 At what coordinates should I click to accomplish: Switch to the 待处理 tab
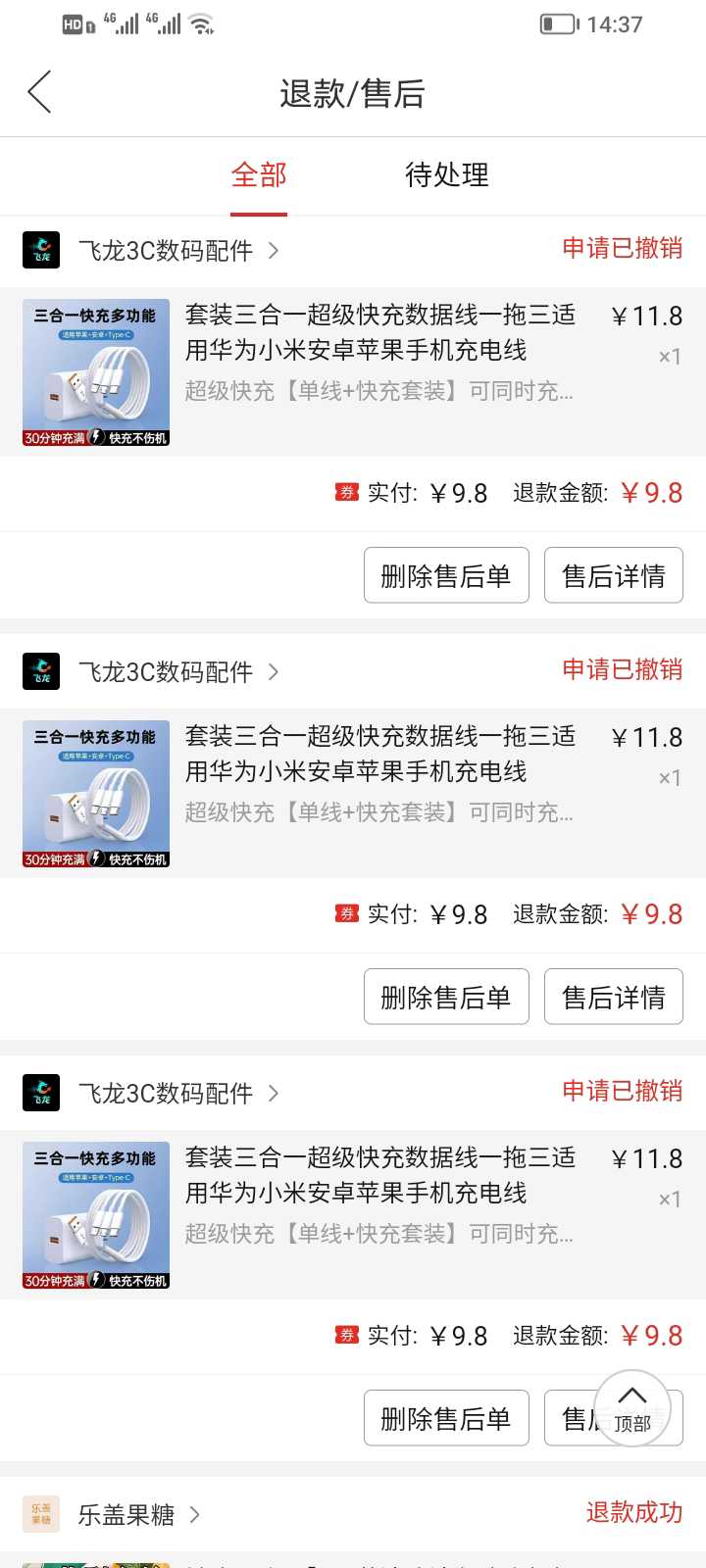click(x=447, y=175)
